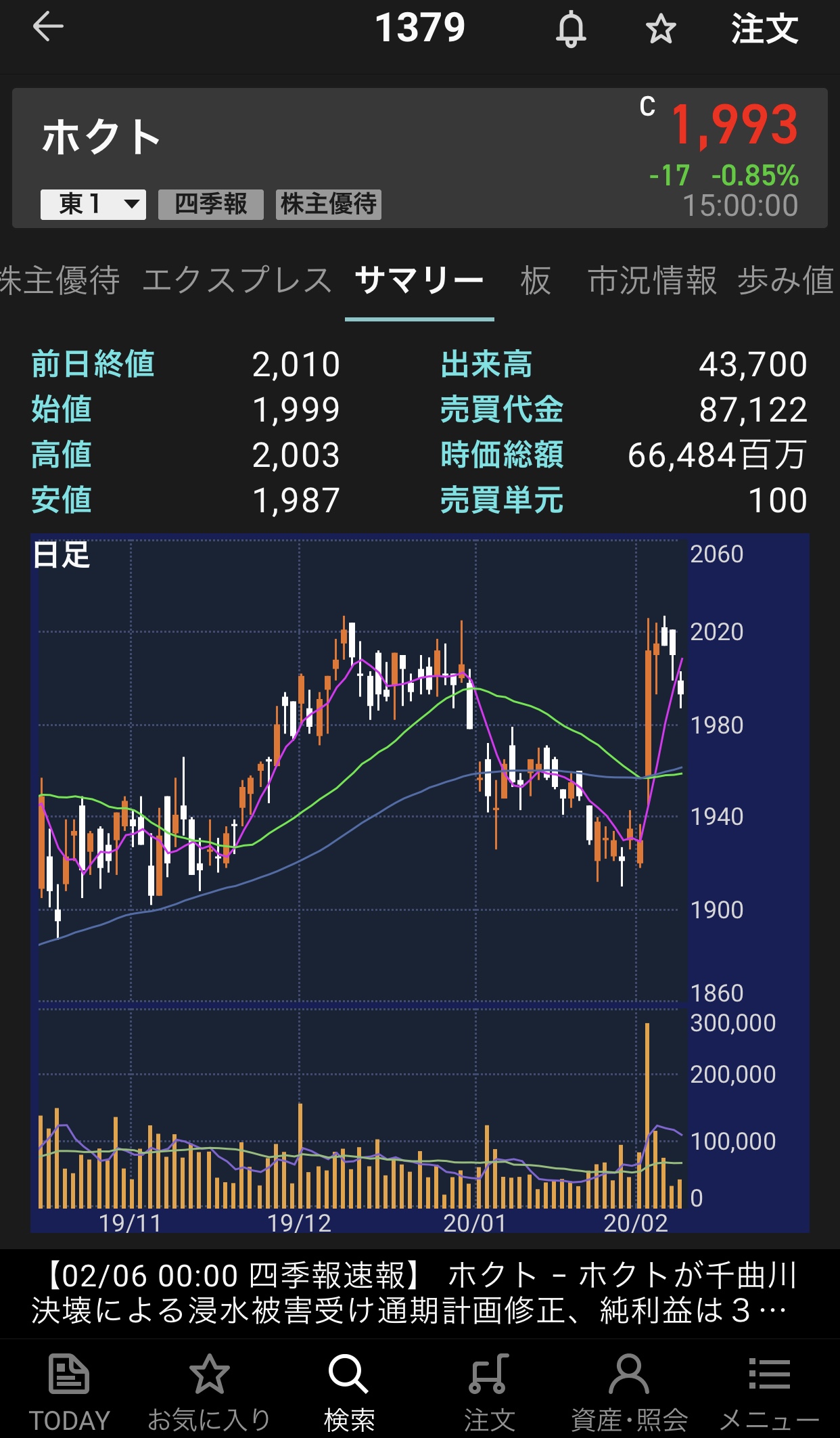
Task: Open the 四季報 button
Action: [211, 204]
